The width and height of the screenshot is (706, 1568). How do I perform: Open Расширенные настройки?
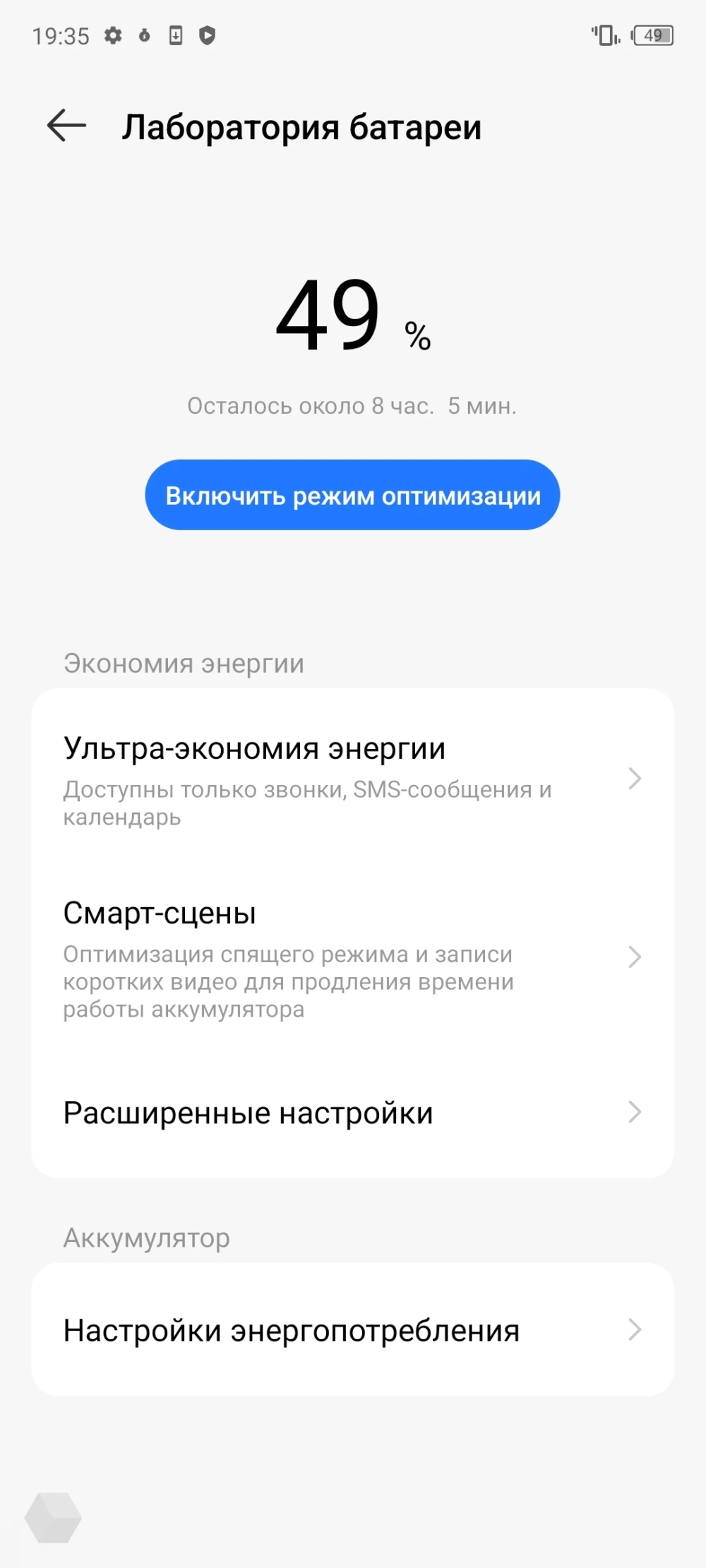pos(352,1113)
